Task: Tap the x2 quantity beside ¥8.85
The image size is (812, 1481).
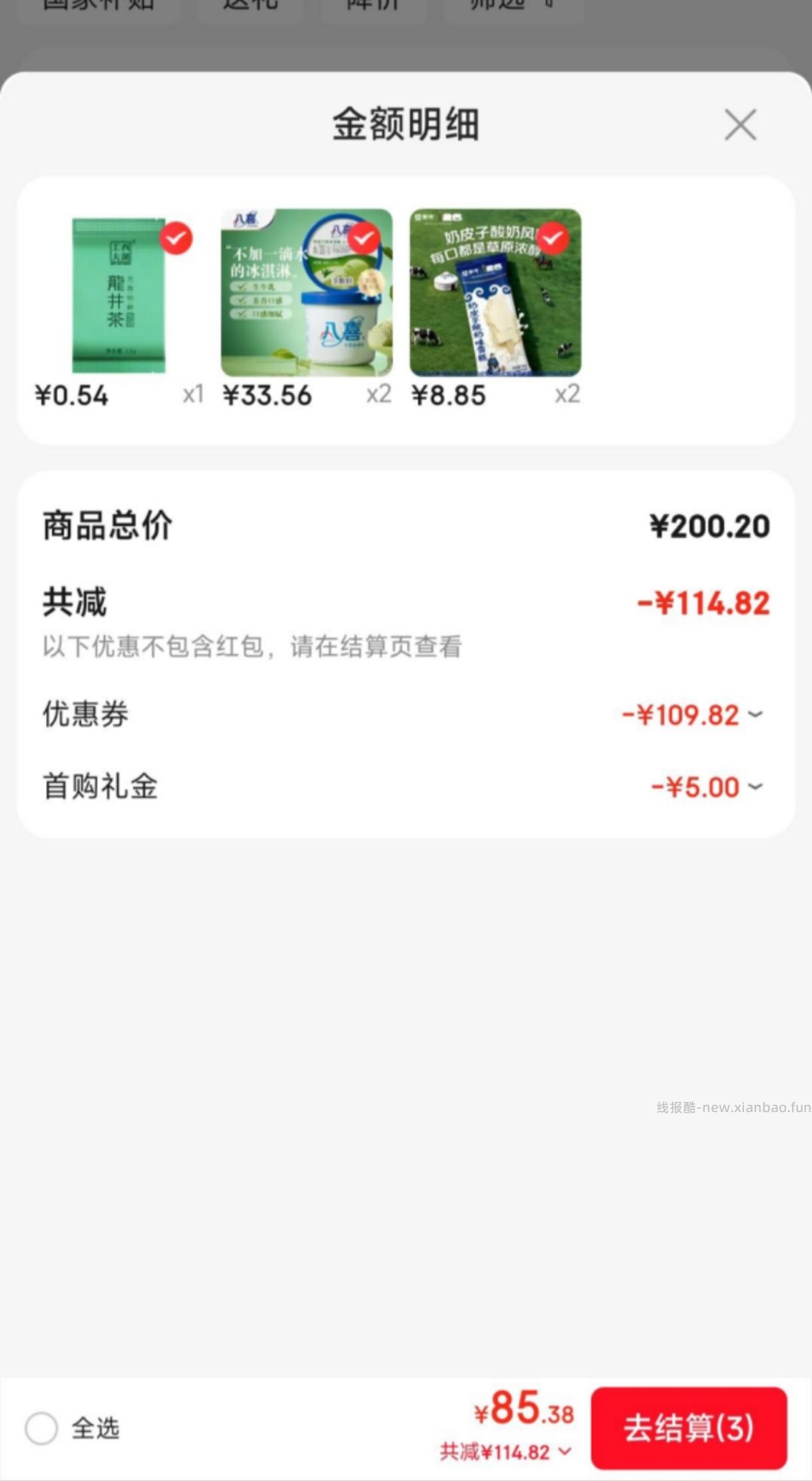Action: (x=568, y=395)
